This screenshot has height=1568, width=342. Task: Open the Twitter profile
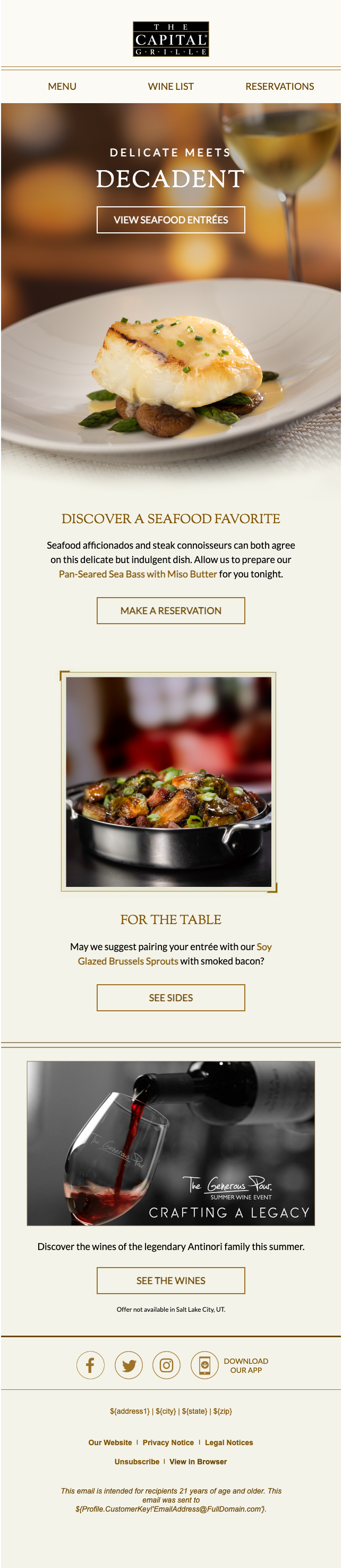pyautogui.click(x=129, y=1365)
